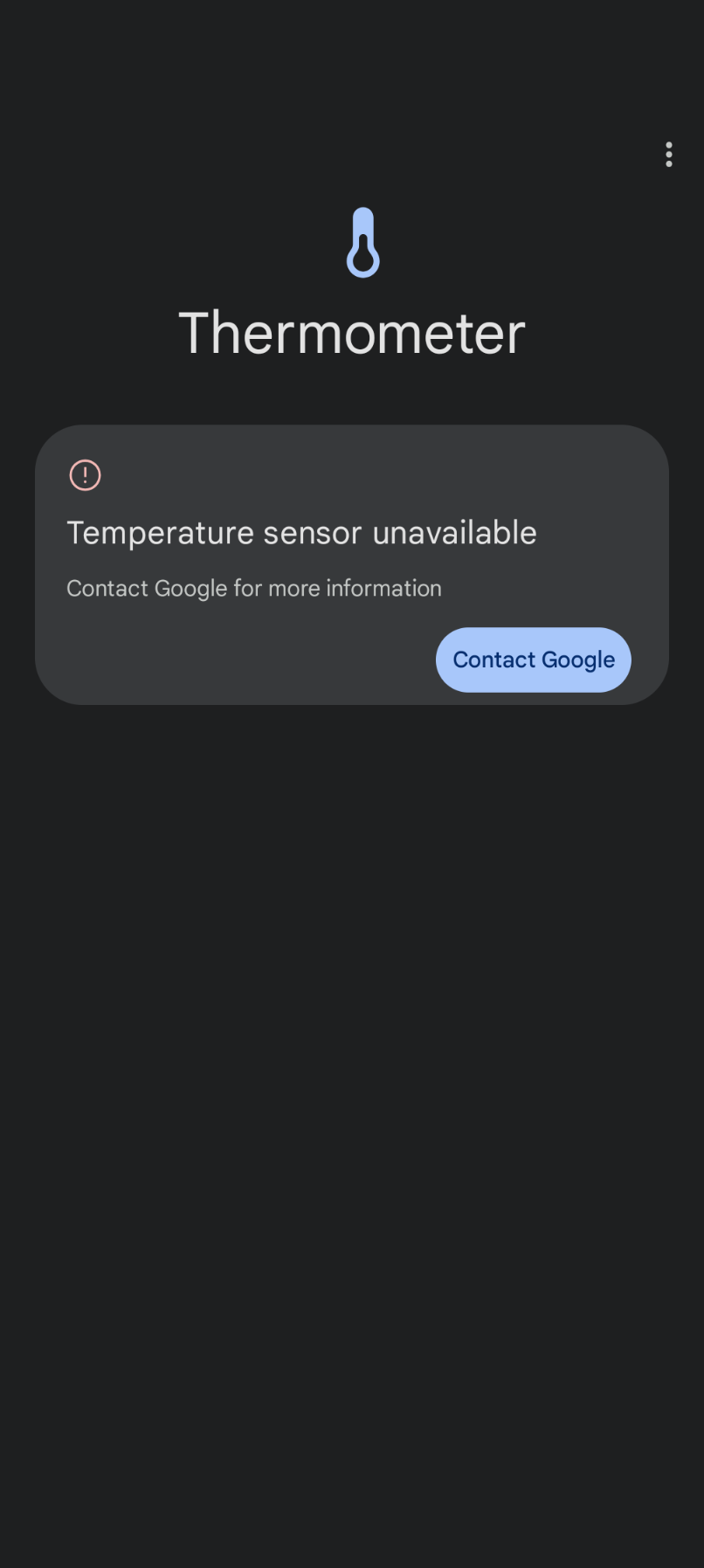The height and width of the screenshot is (1568, 704).
Task: Tap the Contact Google button
Action: point(533,660)
